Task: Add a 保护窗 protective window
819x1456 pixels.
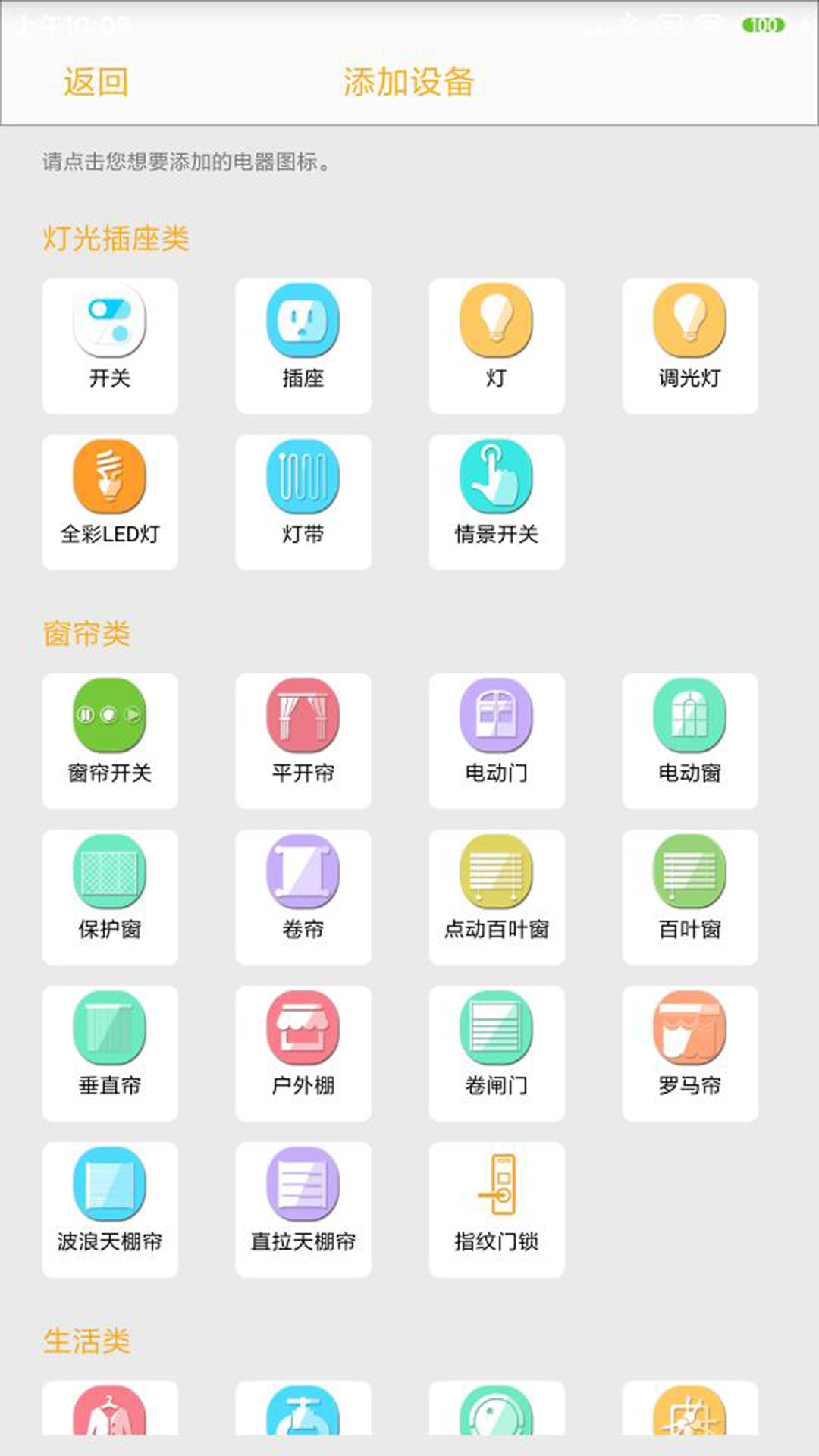Action: [110, 895]
